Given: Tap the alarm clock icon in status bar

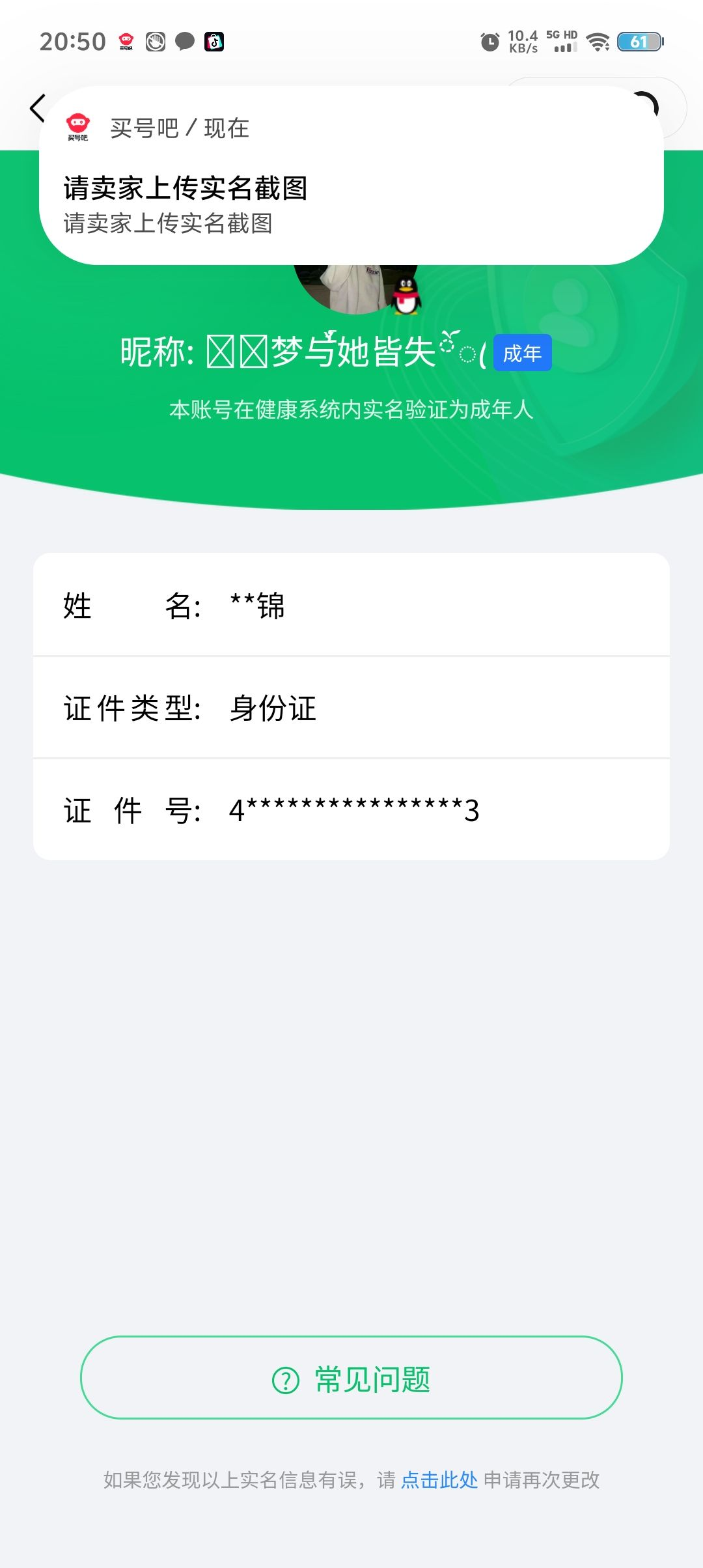Looking at the screenshot, I should click(491, 41).
